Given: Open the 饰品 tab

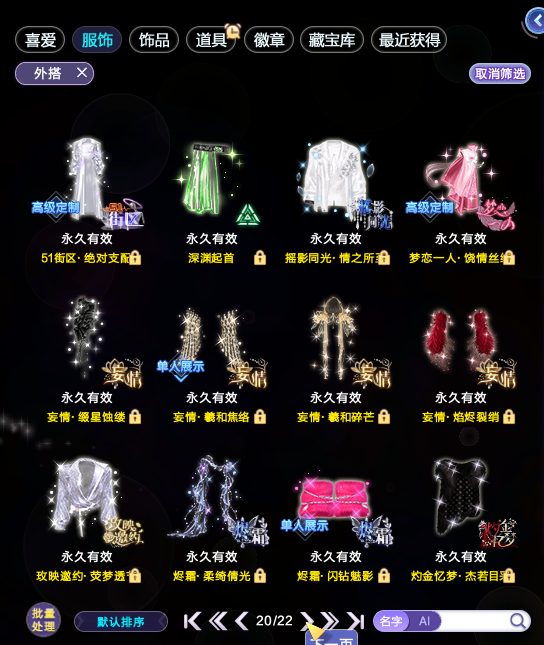Looking at the screenshot, I should click(154, 40).
